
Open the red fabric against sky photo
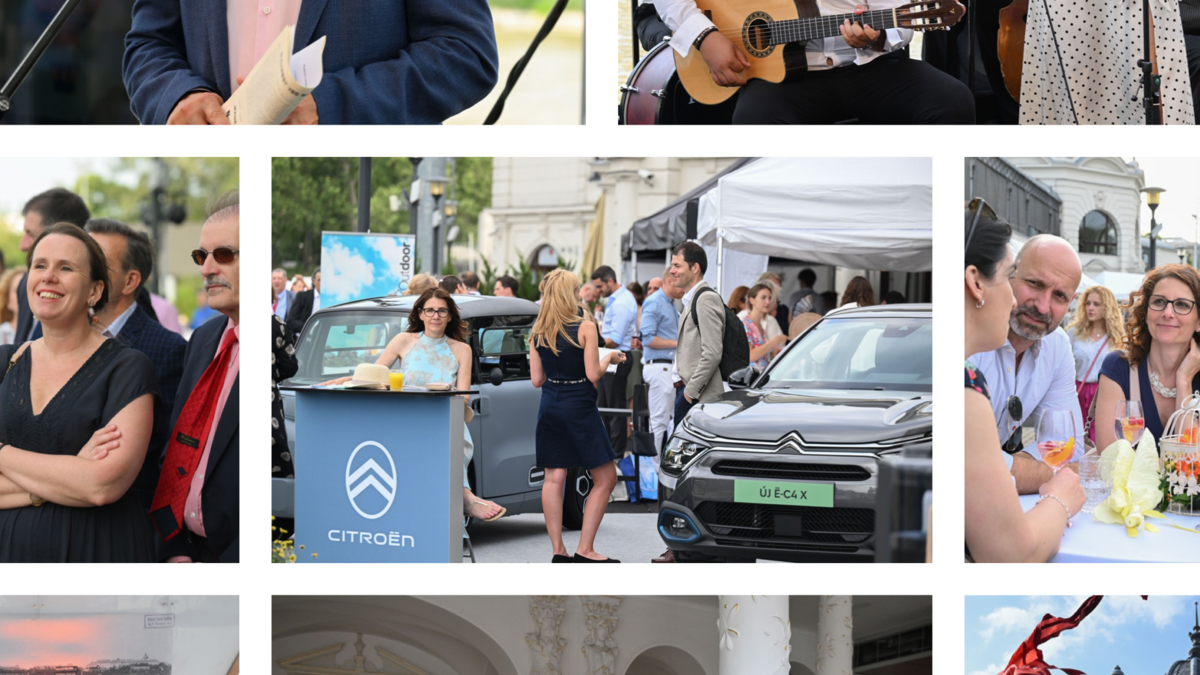coord(1081,635)
